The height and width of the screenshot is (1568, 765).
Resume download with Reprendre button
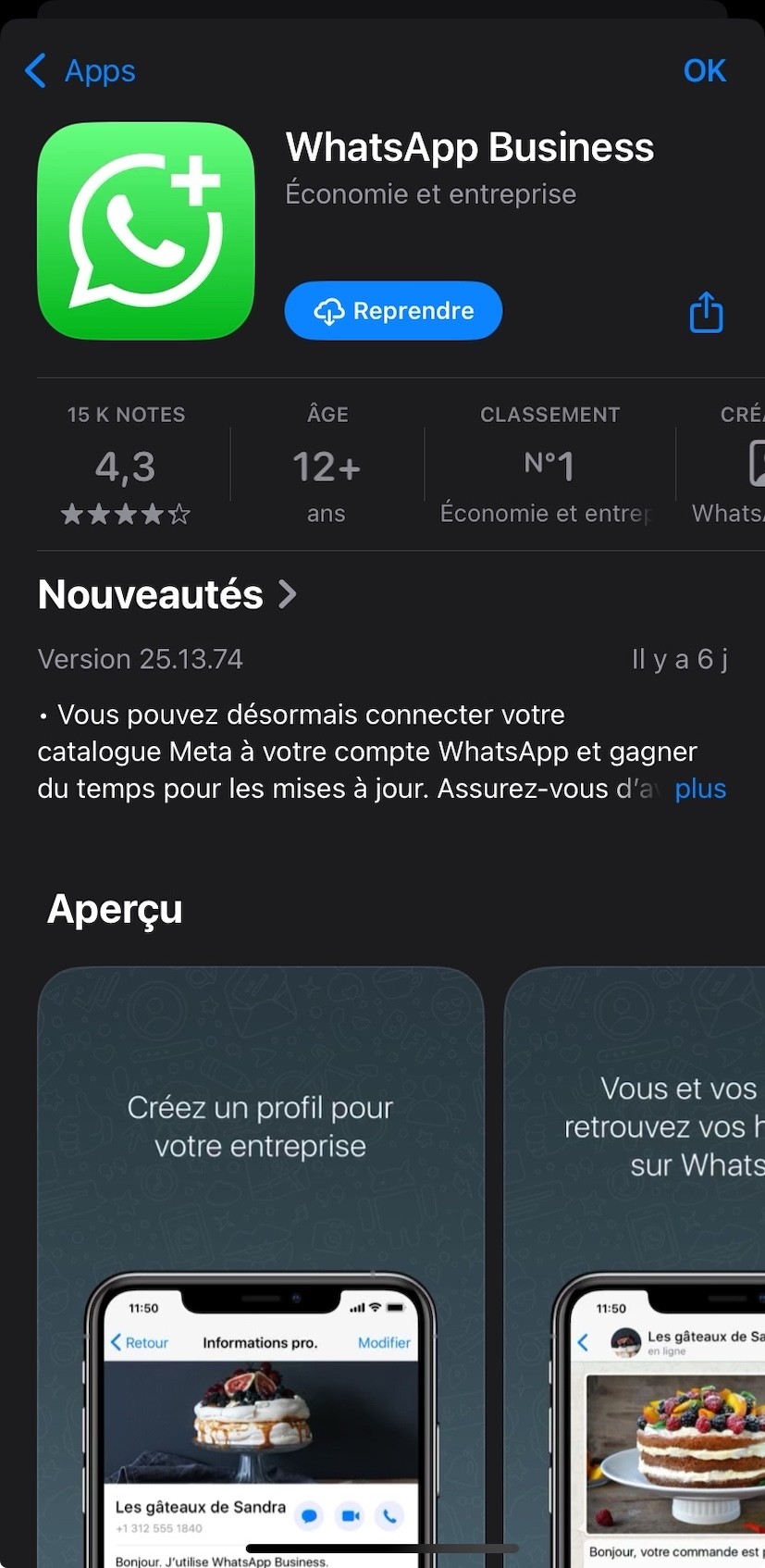(393, 311)
